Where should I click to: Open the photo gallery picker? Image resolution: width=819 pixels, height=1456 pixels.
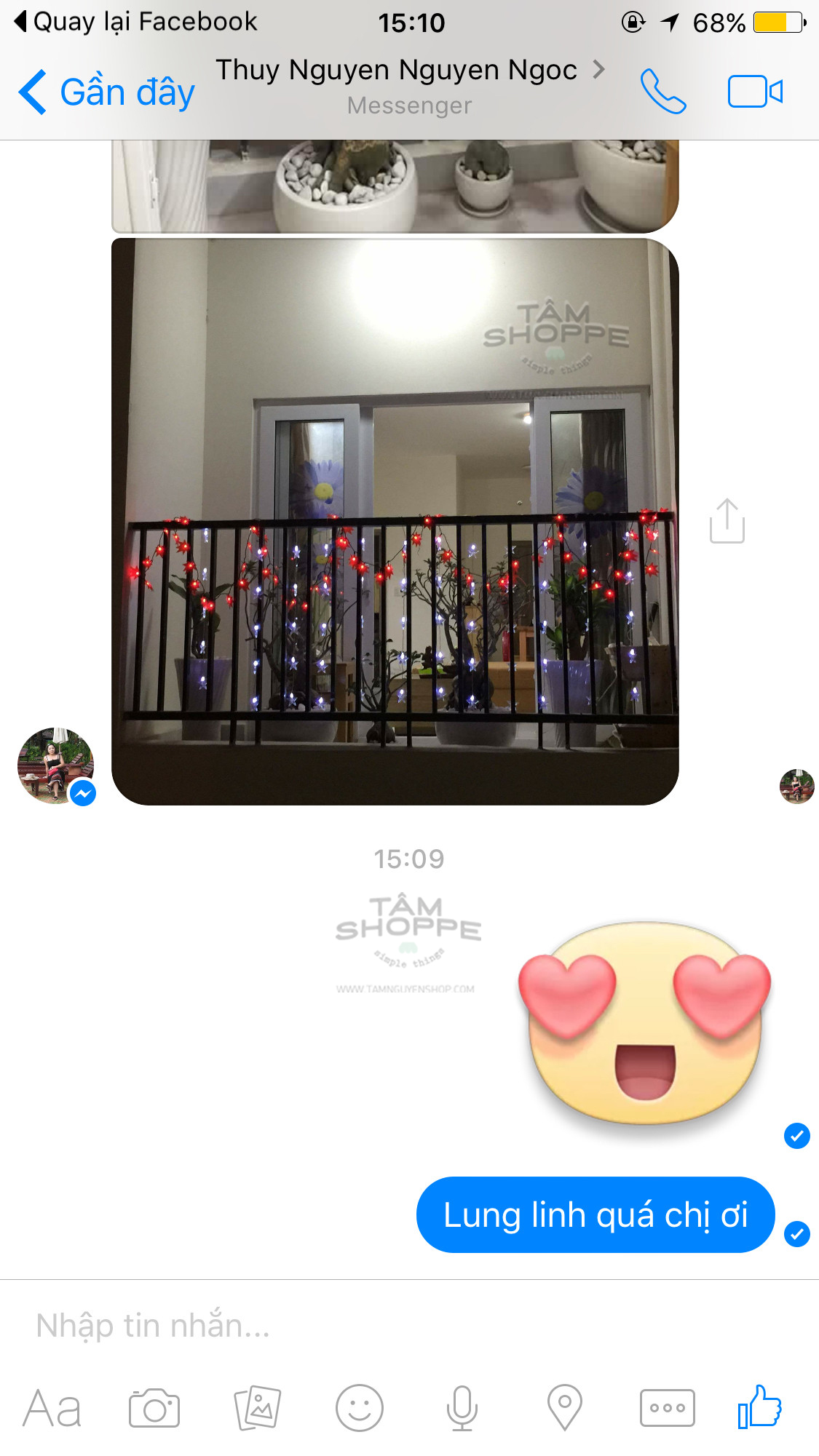tap(257, 1408)
